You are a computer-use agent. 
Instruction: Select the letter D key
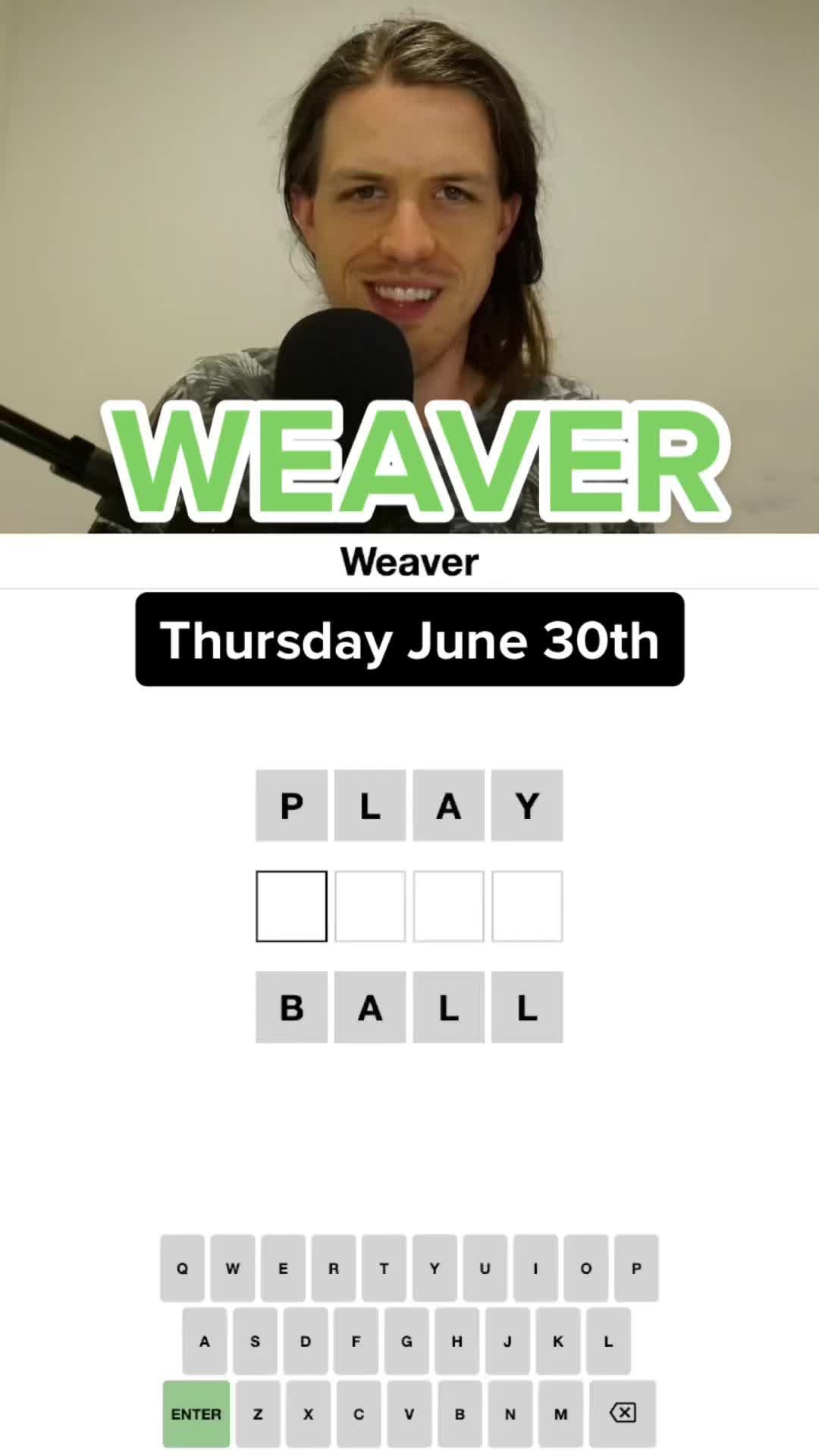point(306,1341)
